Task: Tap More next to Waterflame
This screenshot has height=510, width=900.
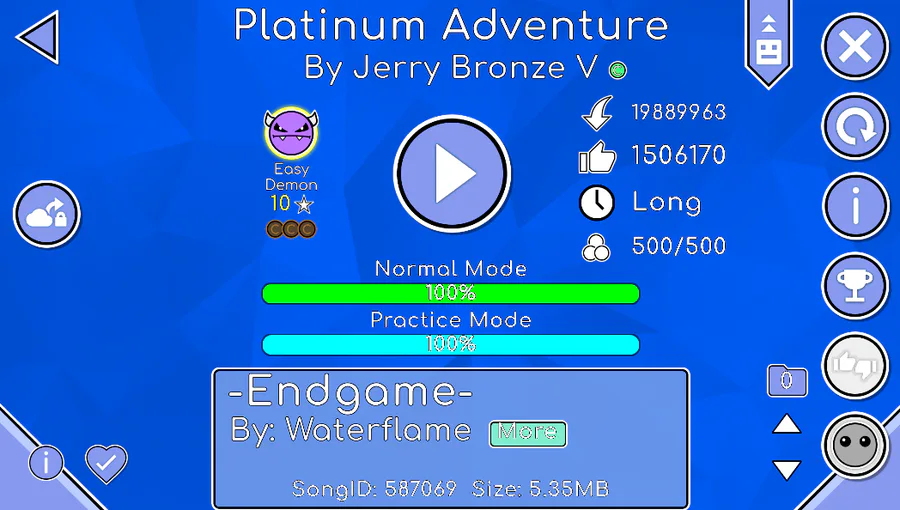Action: click(527, 433)
